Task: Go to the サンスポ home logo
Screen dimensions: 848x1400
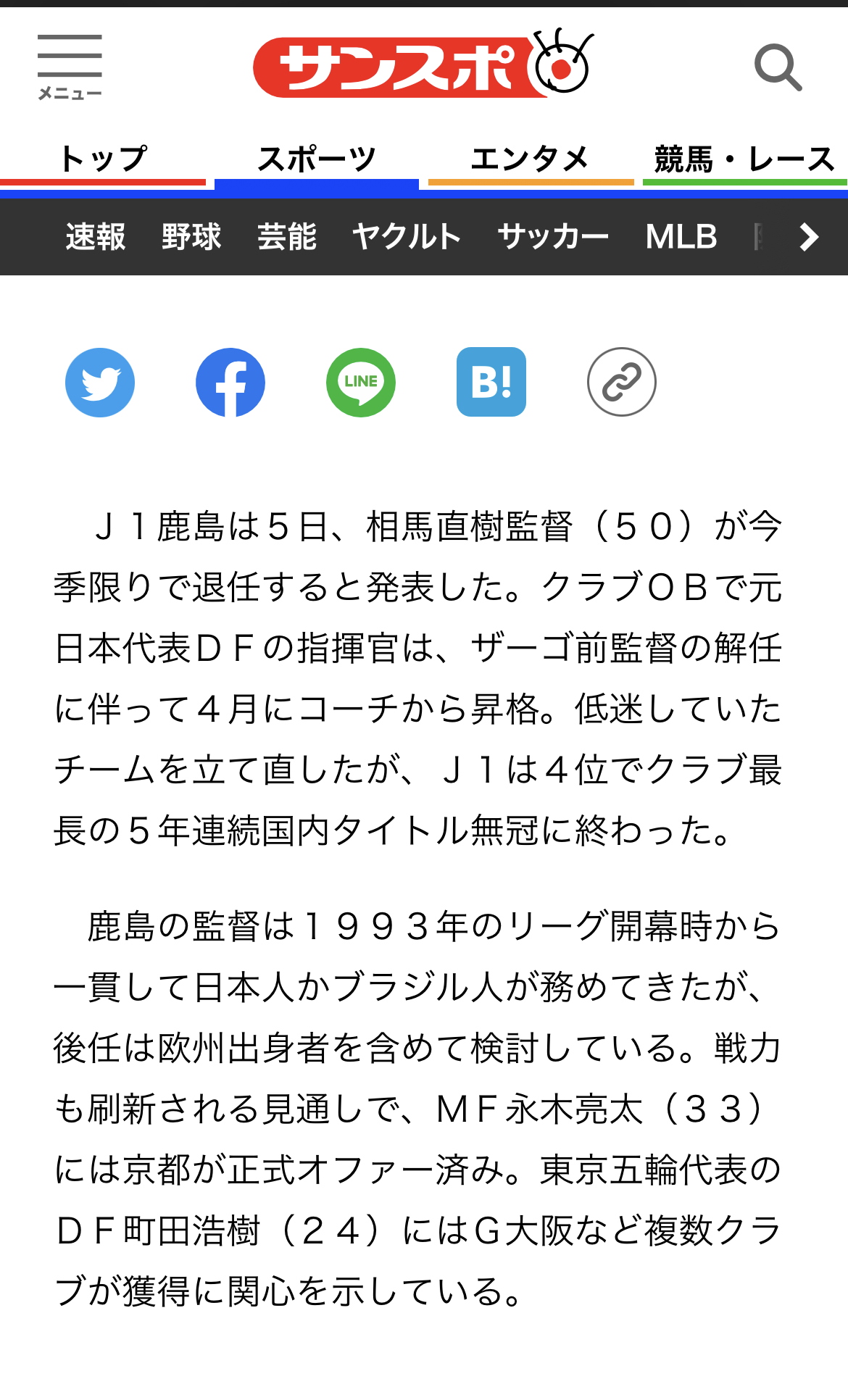Action: click(423, 66)
